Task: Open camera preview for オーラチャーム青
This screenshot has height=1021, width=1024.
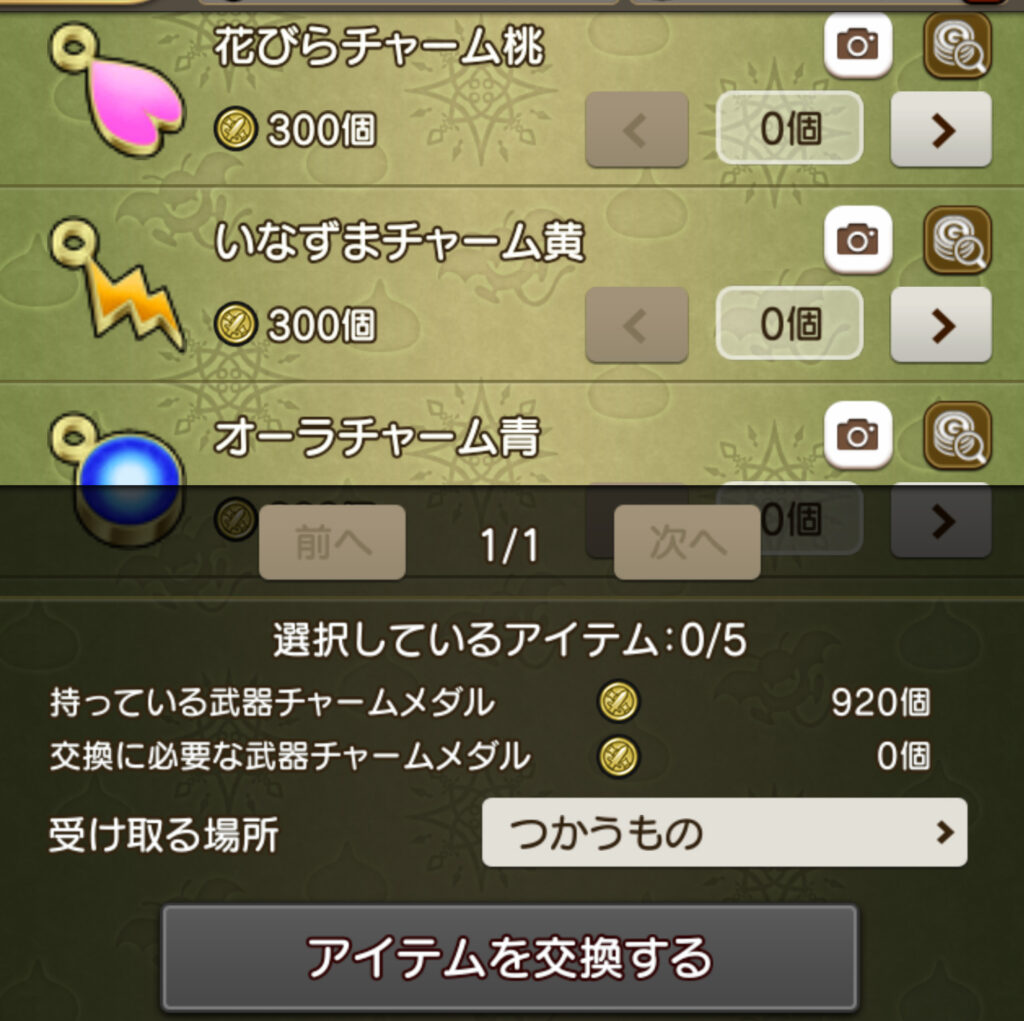Action: [858, 435]
